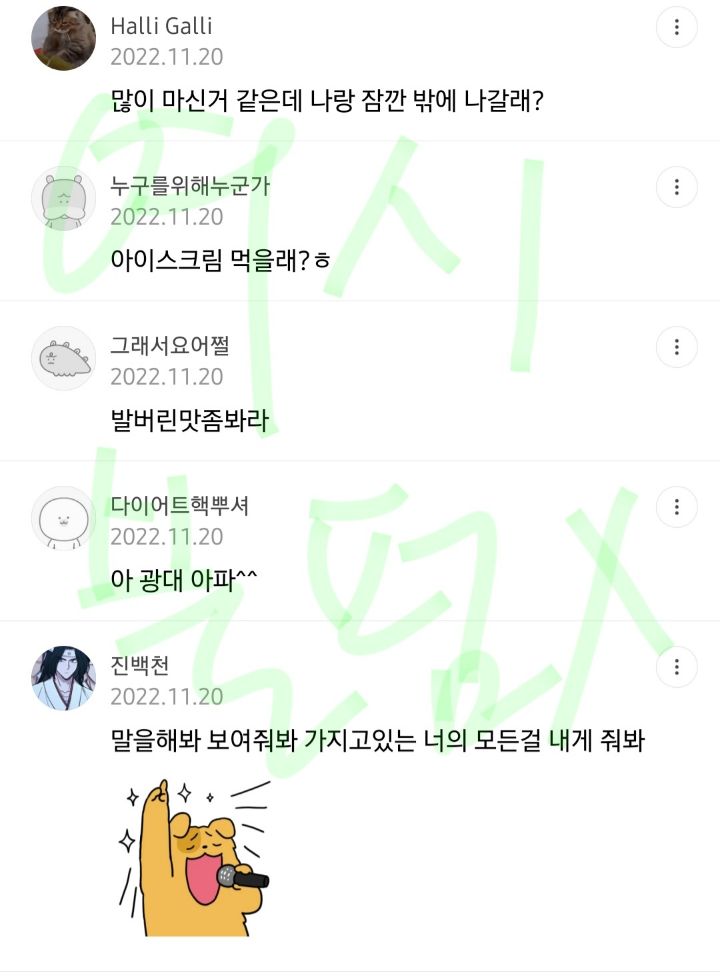Open 누구를위해누군가's profile avatar
Screen dimensions: 720x979
tap(64, 199)
